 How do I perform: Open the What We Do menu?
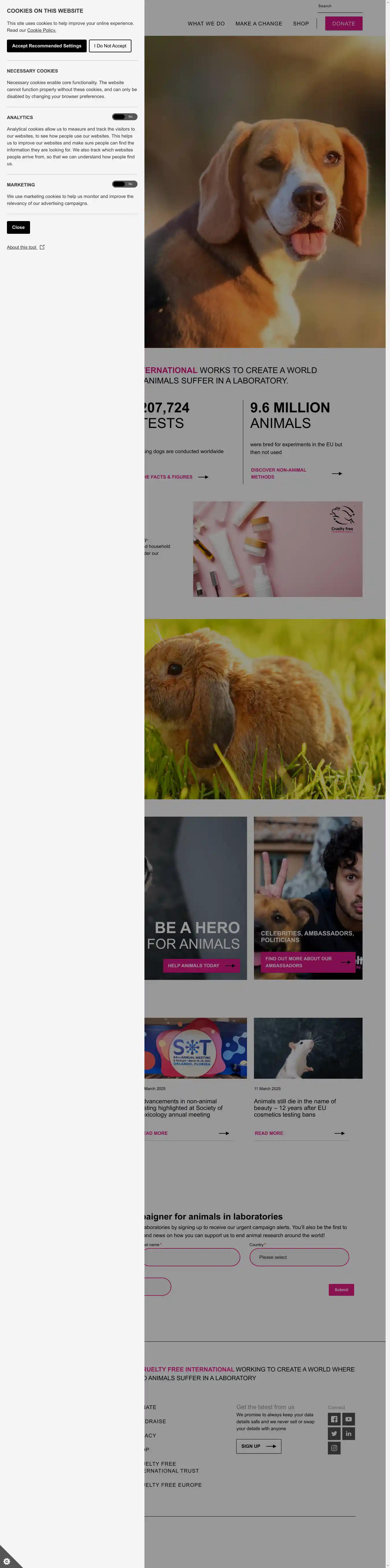click(x=206, y=24)
